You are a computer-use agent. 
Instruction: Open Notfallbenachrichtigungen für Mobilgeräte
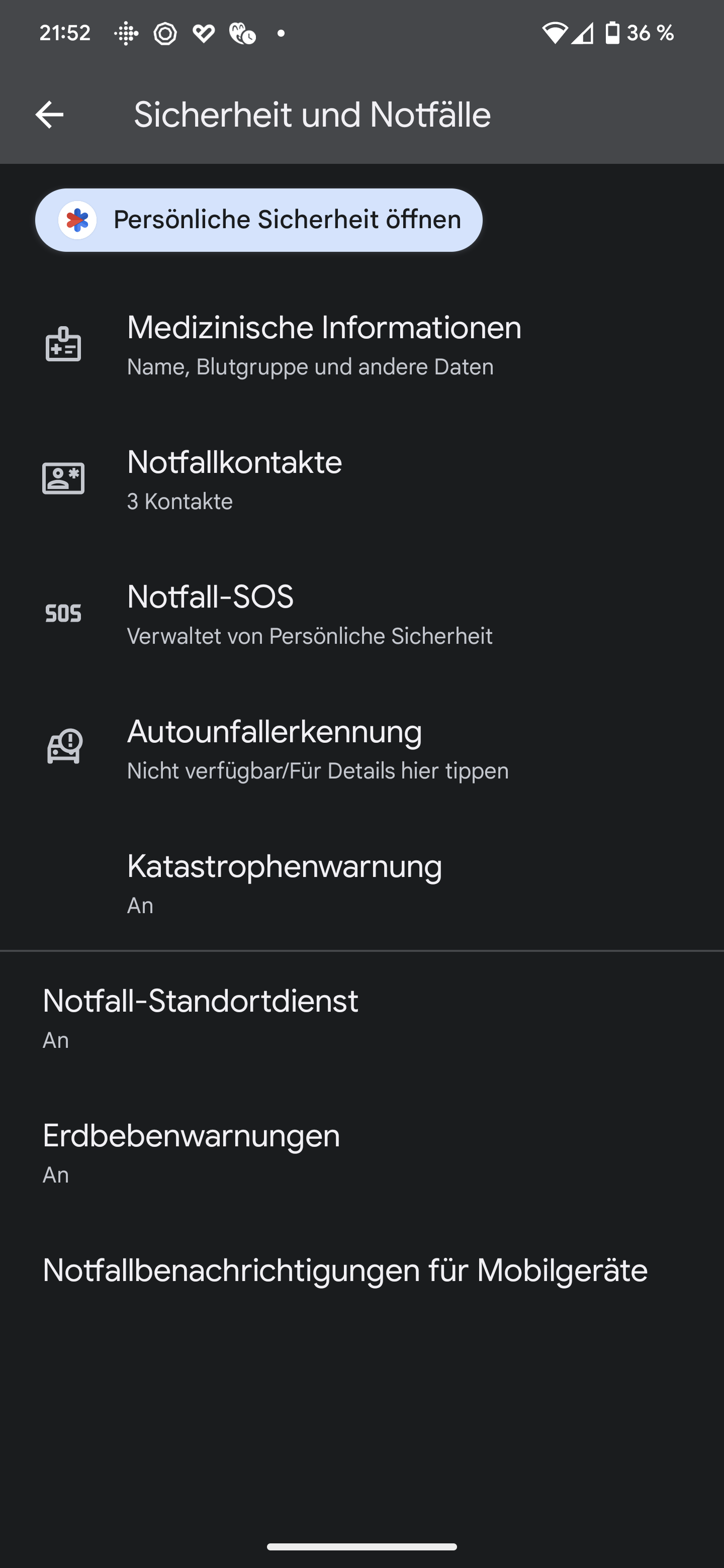(x=361, y=1271)
